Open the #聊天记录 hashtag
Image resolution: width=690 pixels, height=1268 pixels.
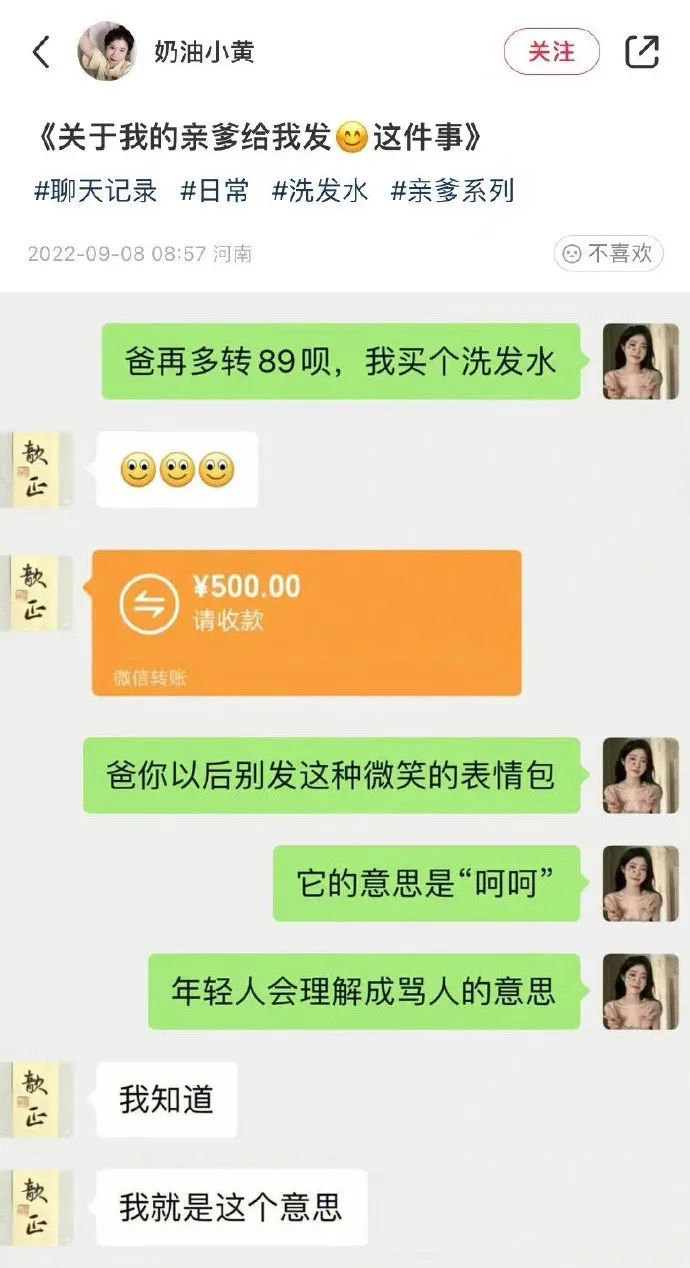click(96, 190)
